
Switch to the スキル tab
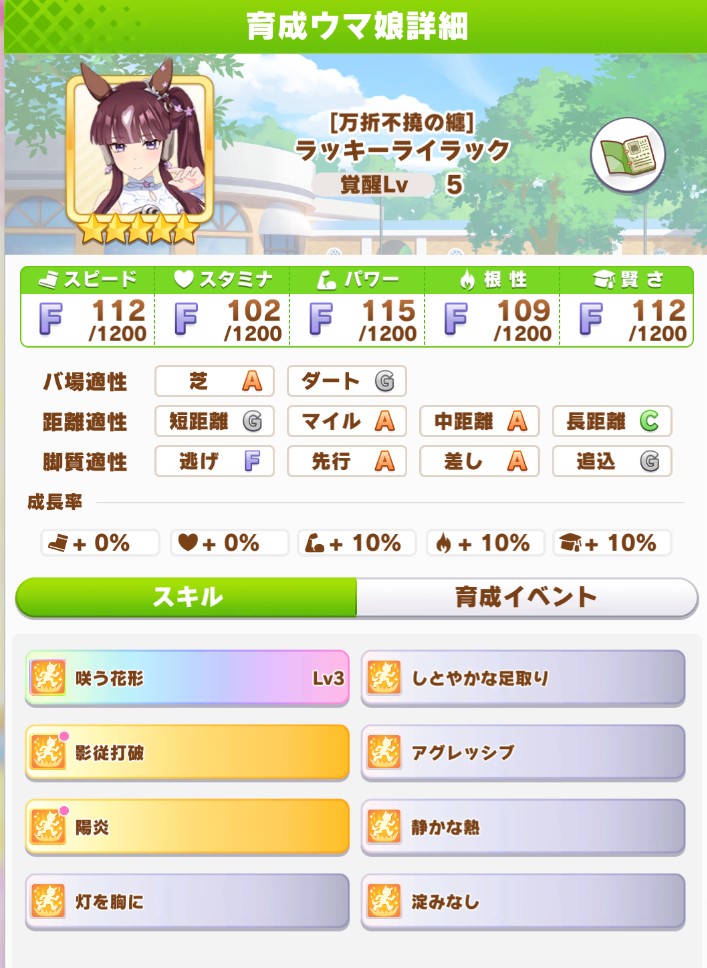(x=187, y=597)
